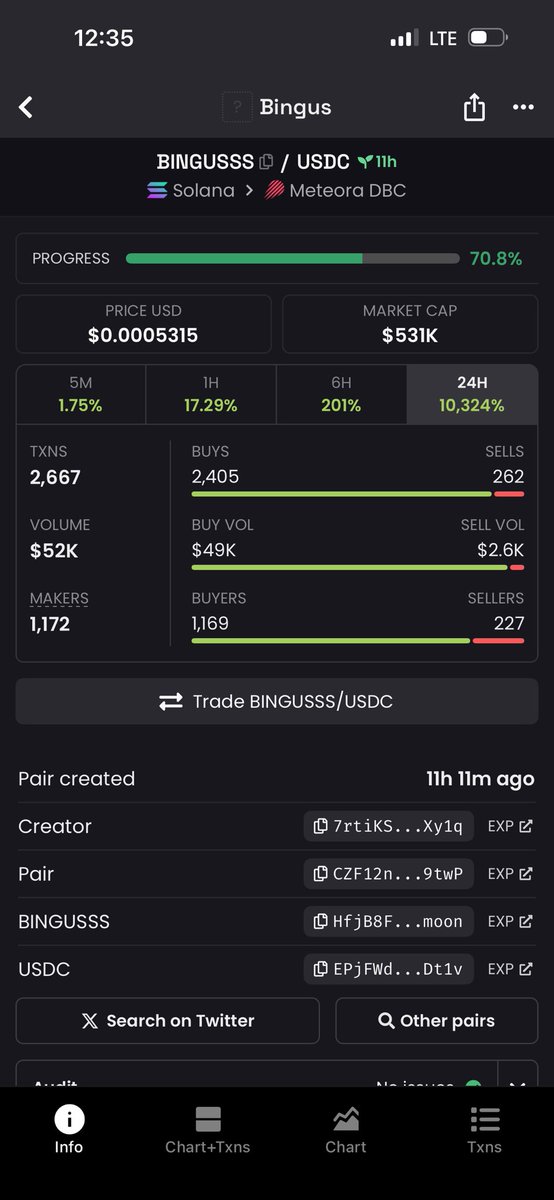Screen dimensions: 554x1200
Task: Select the 1H timeframe
Action: pyautogui.click(x=211, y=395)
